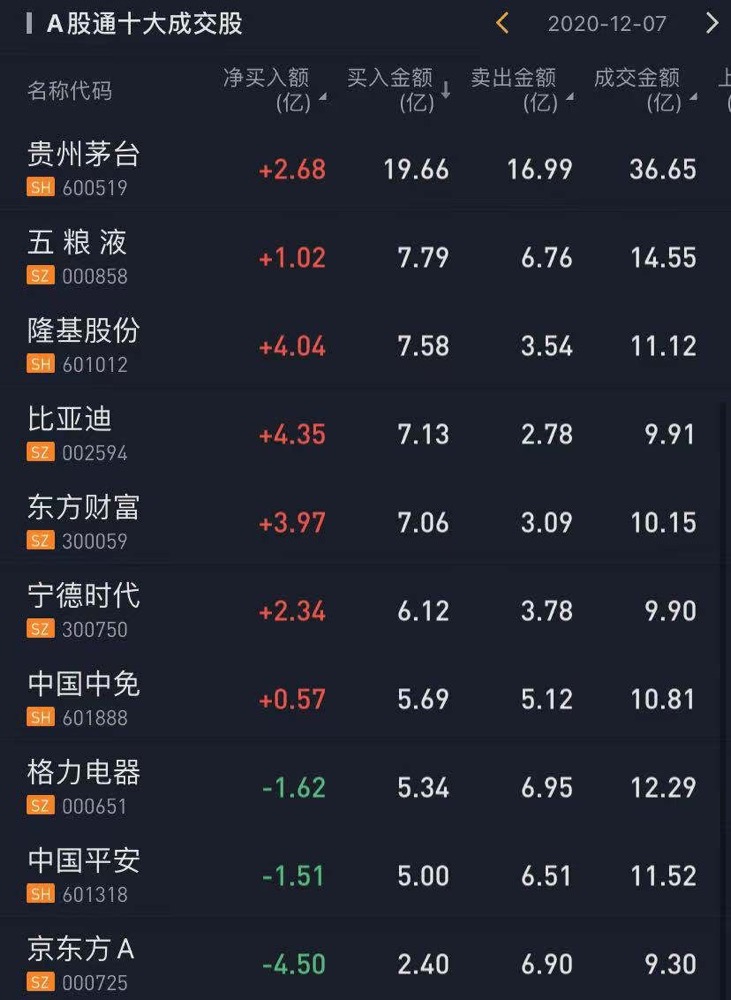731x1000 pixels.
Task: Sort by 卖出金额 column
Action: click(517, 89)
